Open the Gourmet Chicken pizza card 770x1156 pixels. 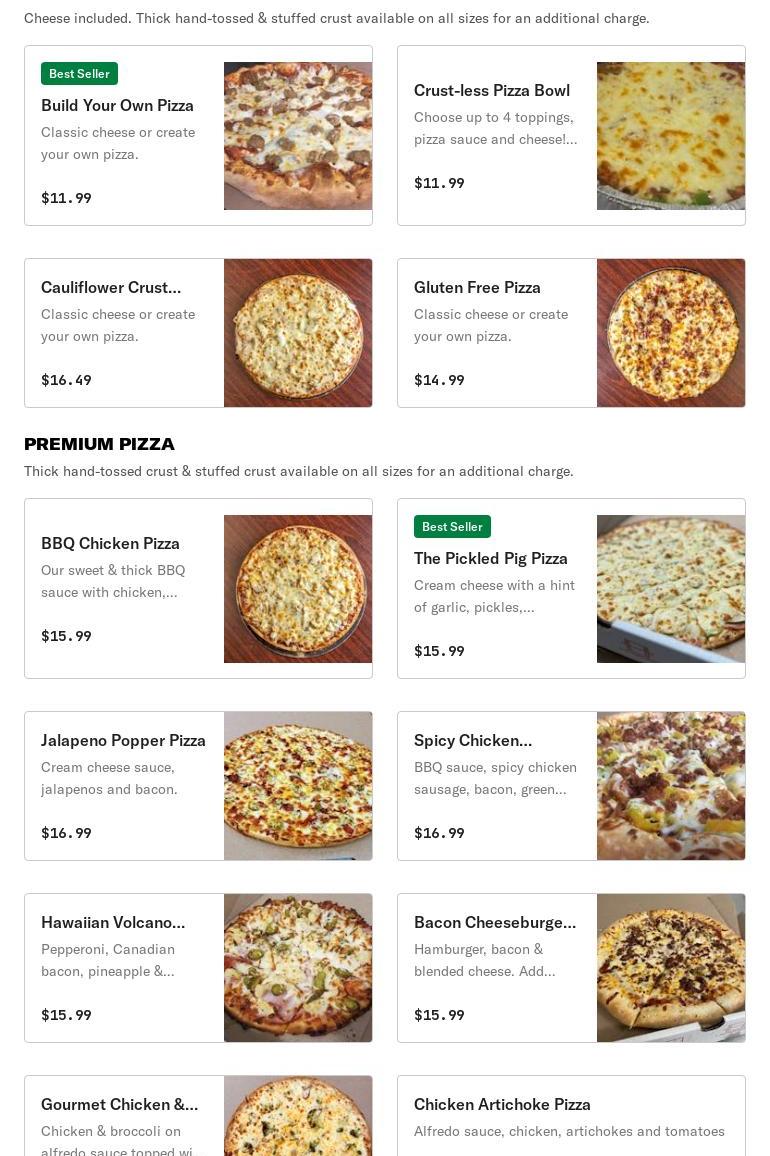[198, 1116]
